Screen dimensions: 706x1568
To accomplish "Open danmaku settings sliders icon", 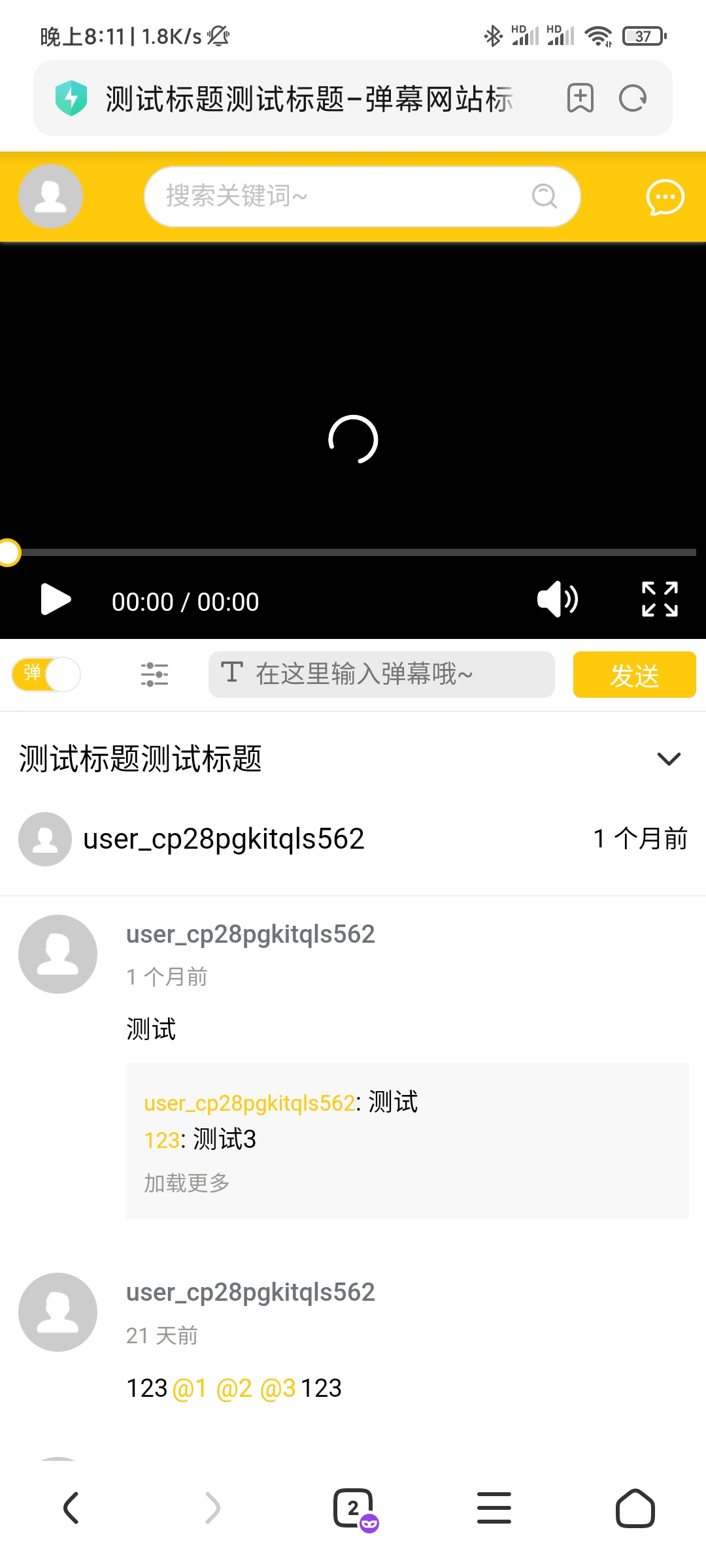I will tap(154, 674).
